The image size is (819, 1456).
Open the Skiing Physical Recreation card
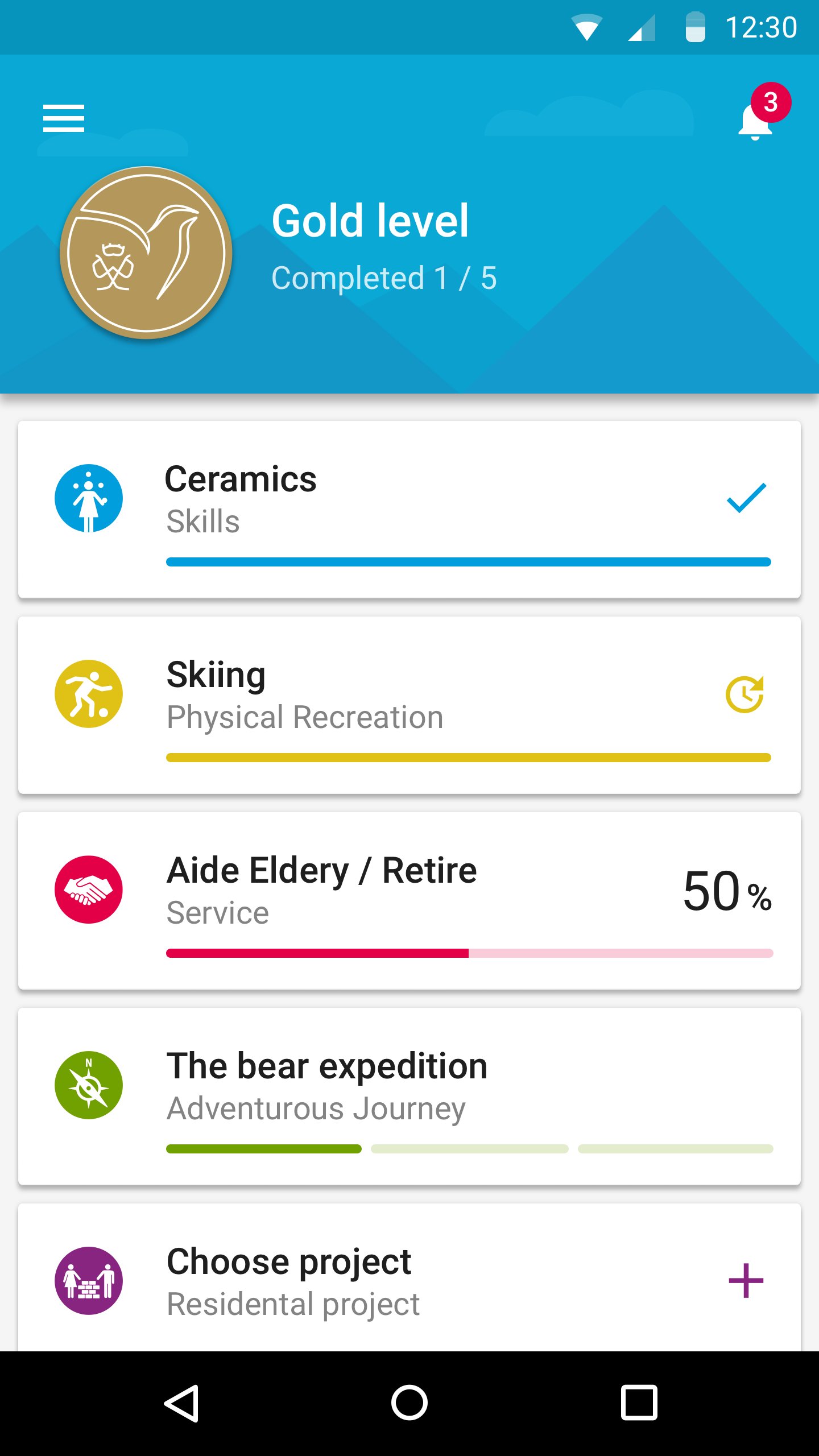409,705
